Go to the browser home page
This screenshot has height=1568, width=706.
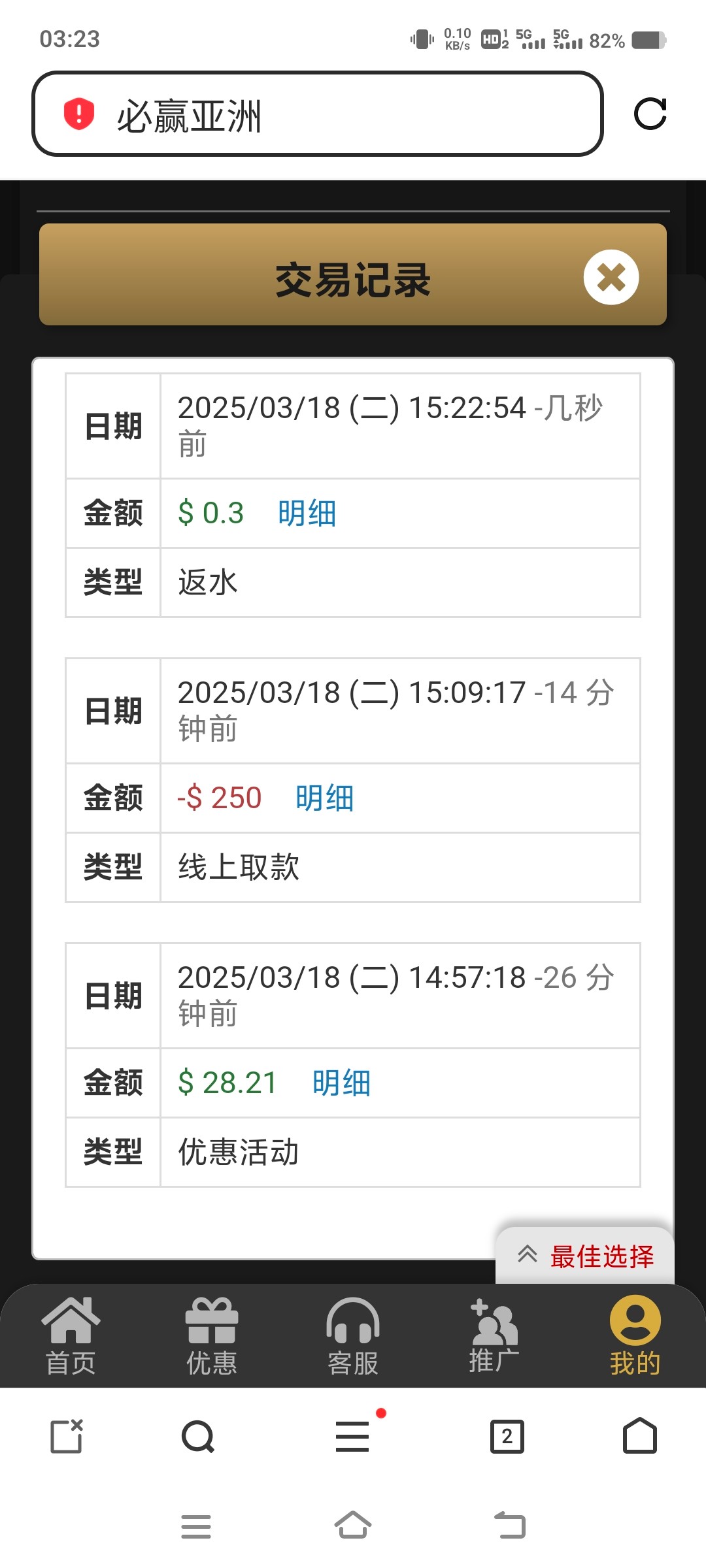tap(640, 1435)
